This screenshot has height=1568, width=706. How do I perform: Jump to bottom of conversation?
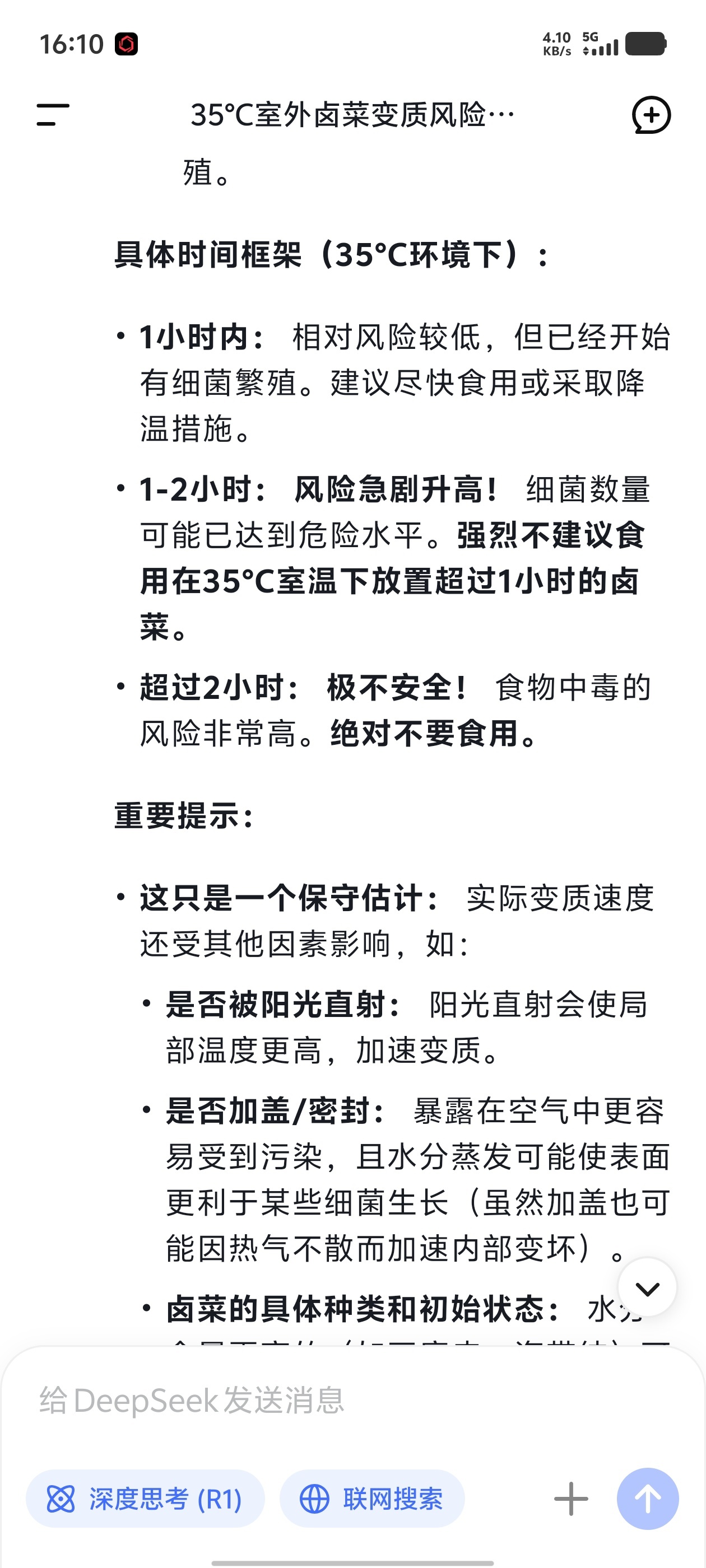[647, 1288]
